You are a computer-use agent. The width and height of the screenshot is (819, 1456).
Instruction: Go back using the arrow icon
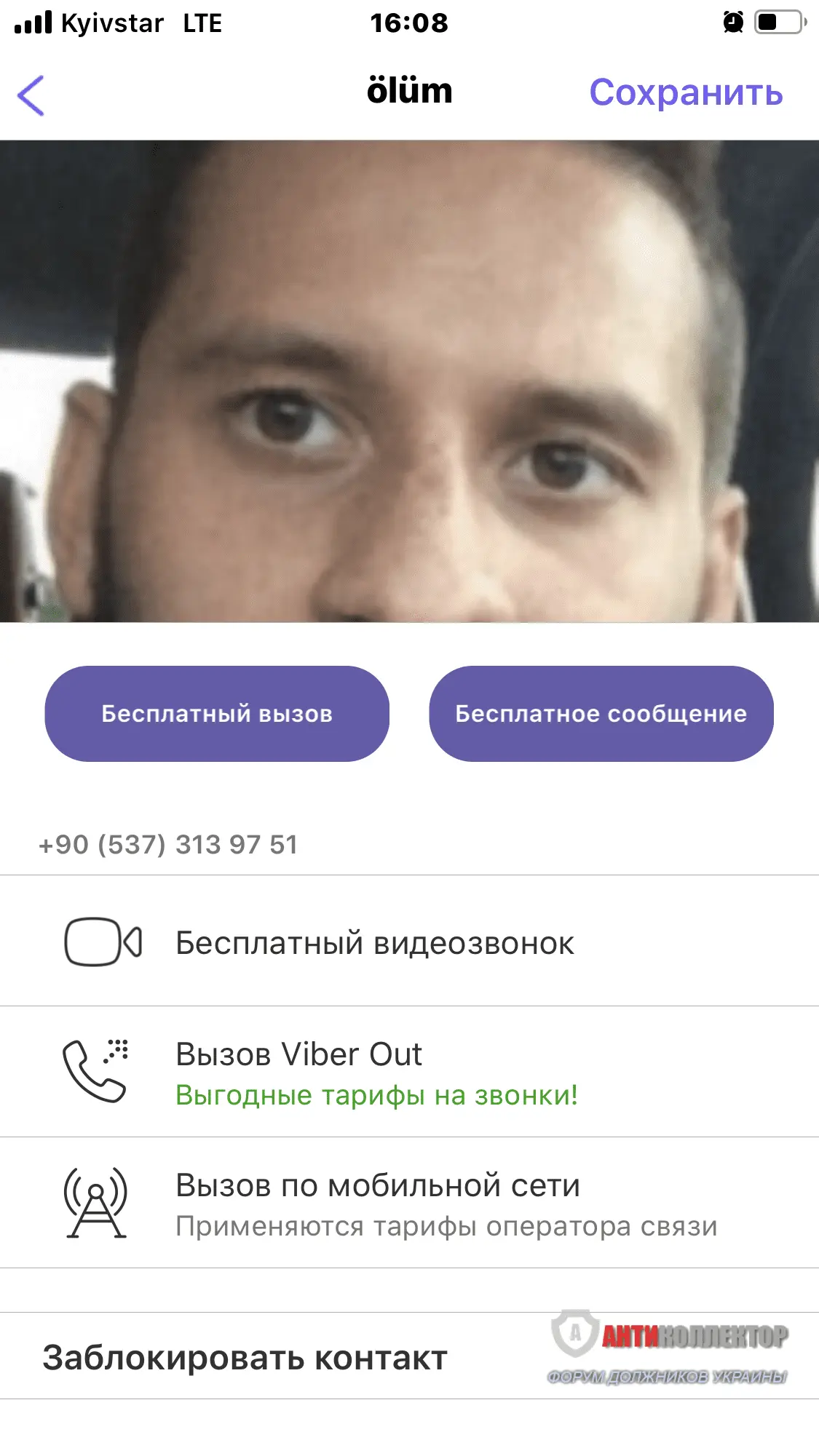[x=31, y=95]
